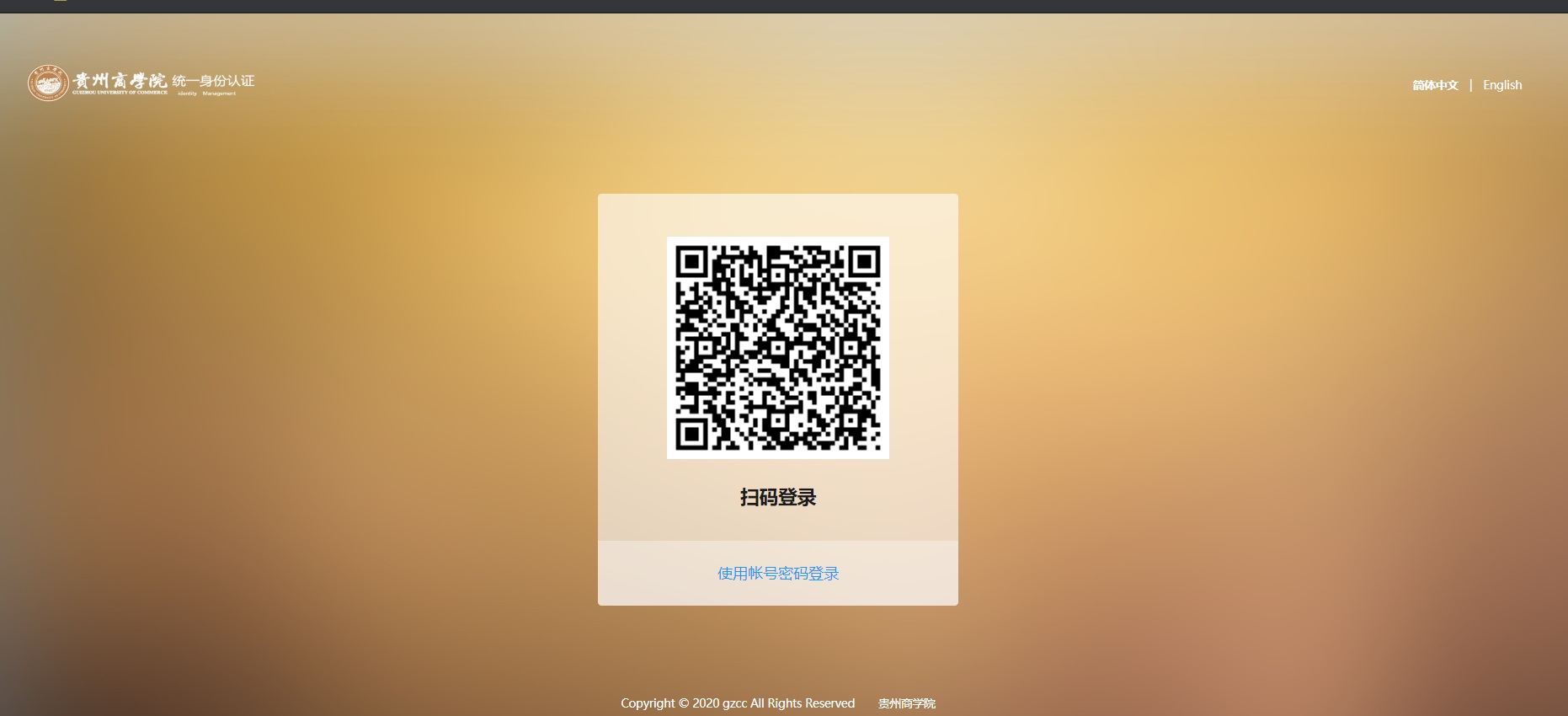Viewport: 1568px width, 716px height.
Task: Select 简体中文 language option
Action: click(x=1434, y=85)
